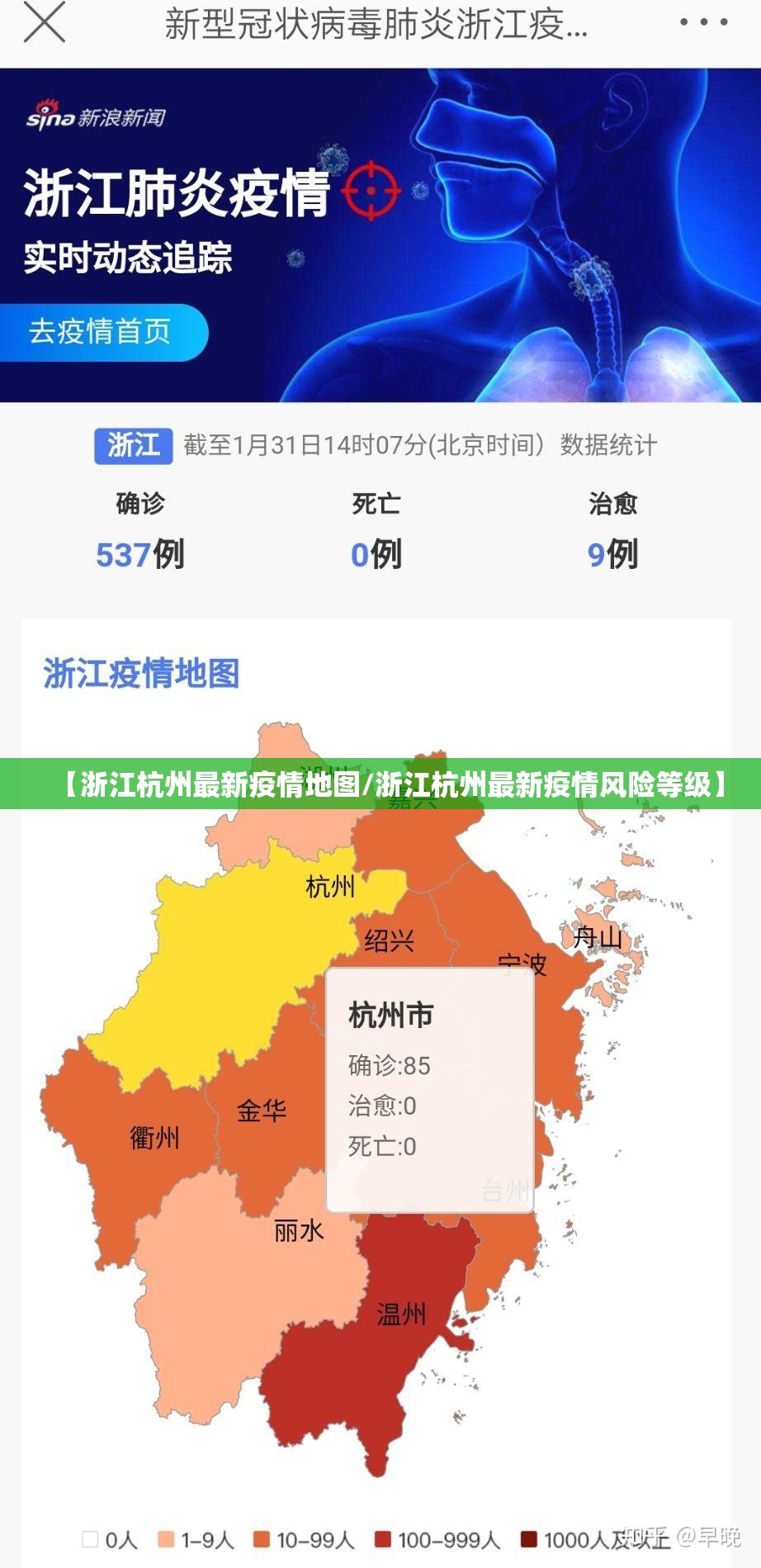This screenshot has height=1568, width=761.
Task: Select 衢州 region on the map
Action: [x=154, y=1137]
